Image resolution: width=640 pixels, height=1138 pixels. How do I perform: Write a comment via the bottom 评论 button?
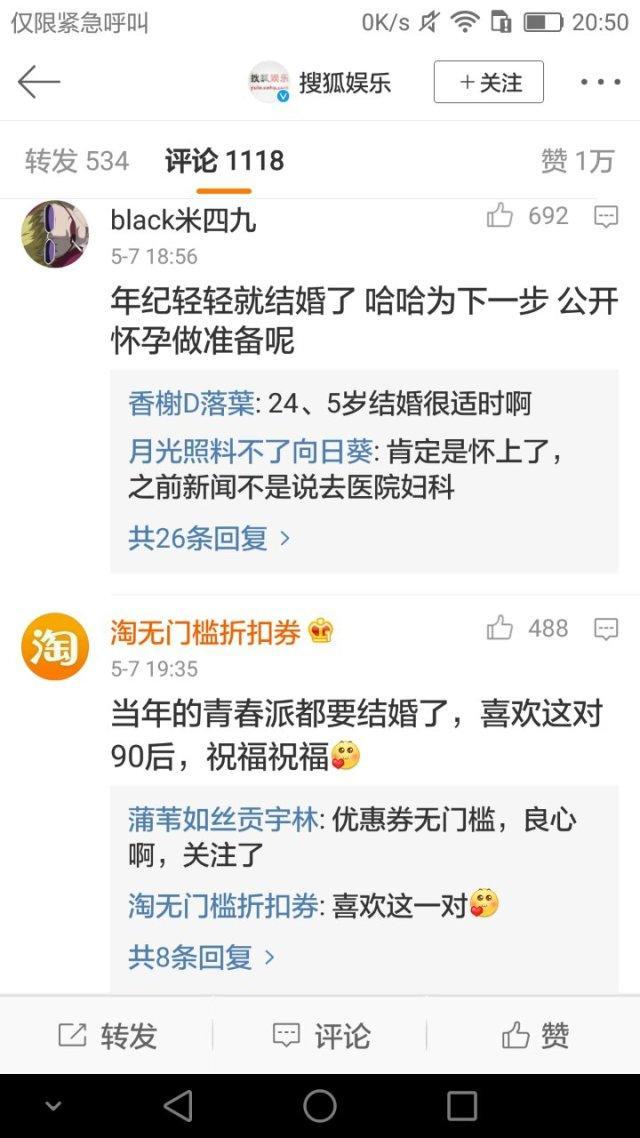[321, 1036]
